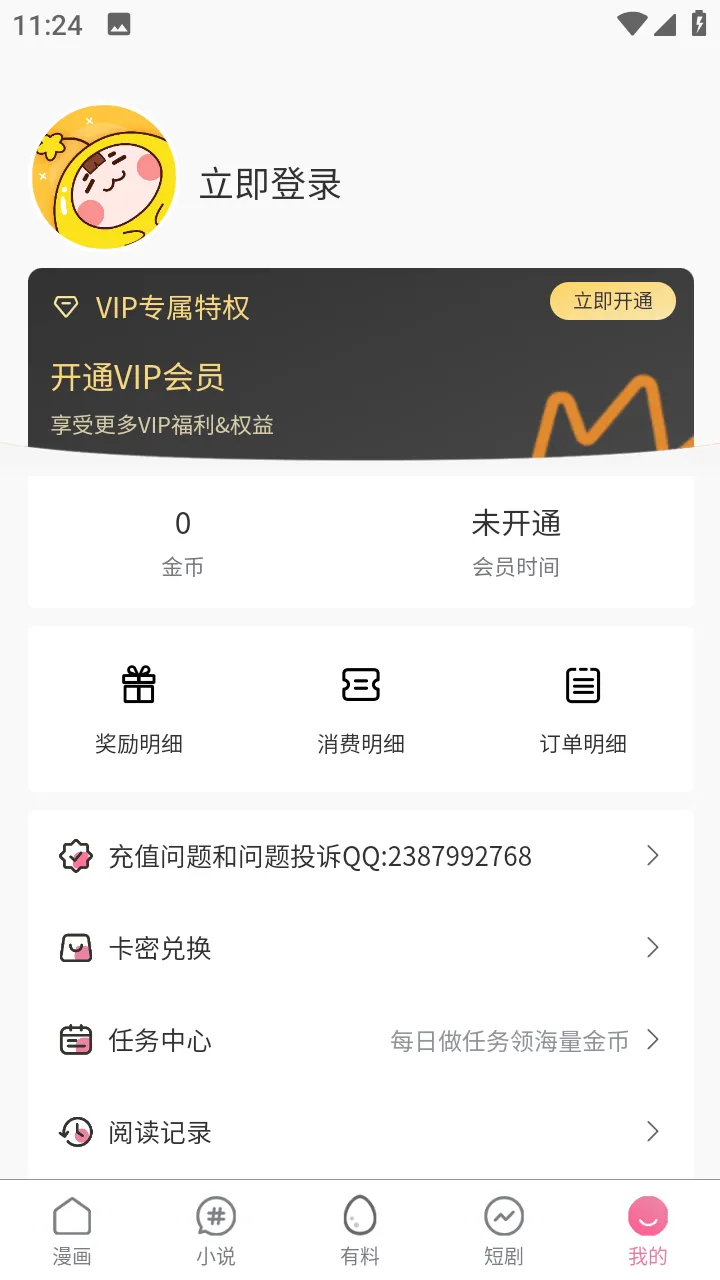Select the 我的 tab
Image resolution: width=720 pixels, height=1280 pixels.
pyautogui.click(x=648, y=1230)
